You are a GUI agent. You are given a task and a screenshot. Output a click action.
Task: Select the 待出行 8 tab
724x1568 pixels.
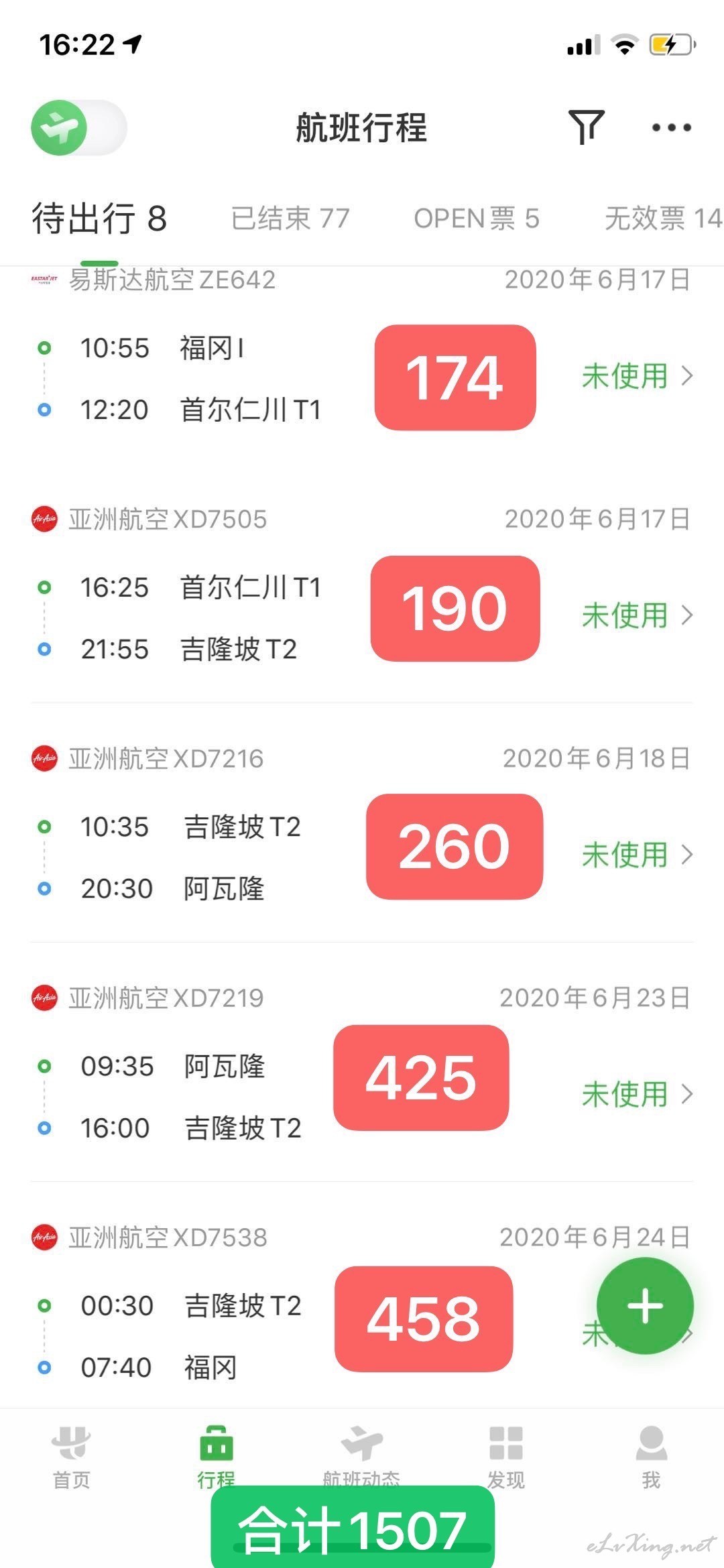coord(99,219)
